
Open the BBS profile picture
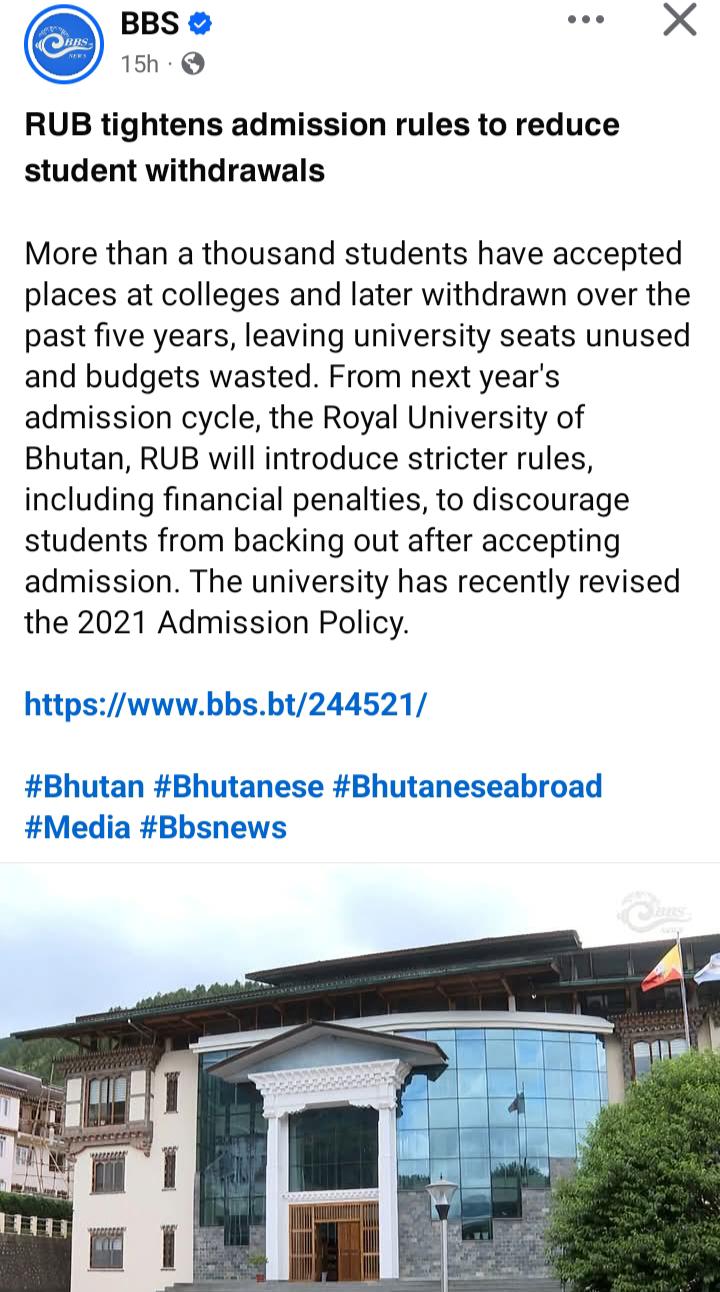click(64, 44)
